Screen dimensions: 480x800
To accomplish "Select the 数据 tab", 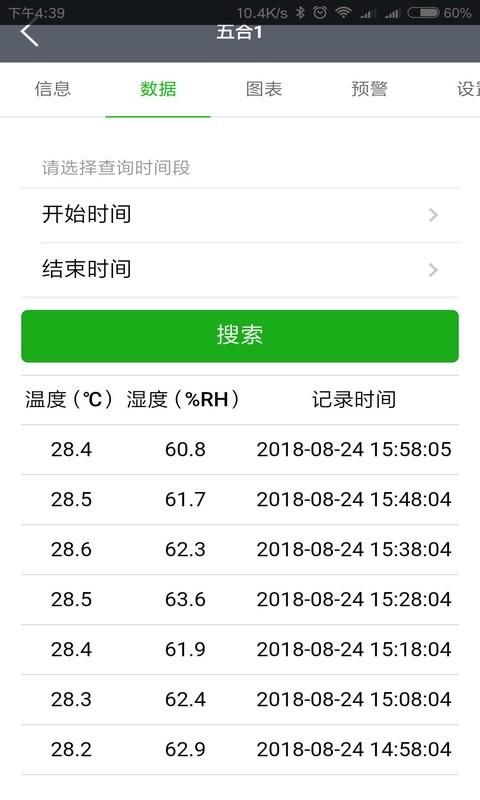I will pos(158,89).
